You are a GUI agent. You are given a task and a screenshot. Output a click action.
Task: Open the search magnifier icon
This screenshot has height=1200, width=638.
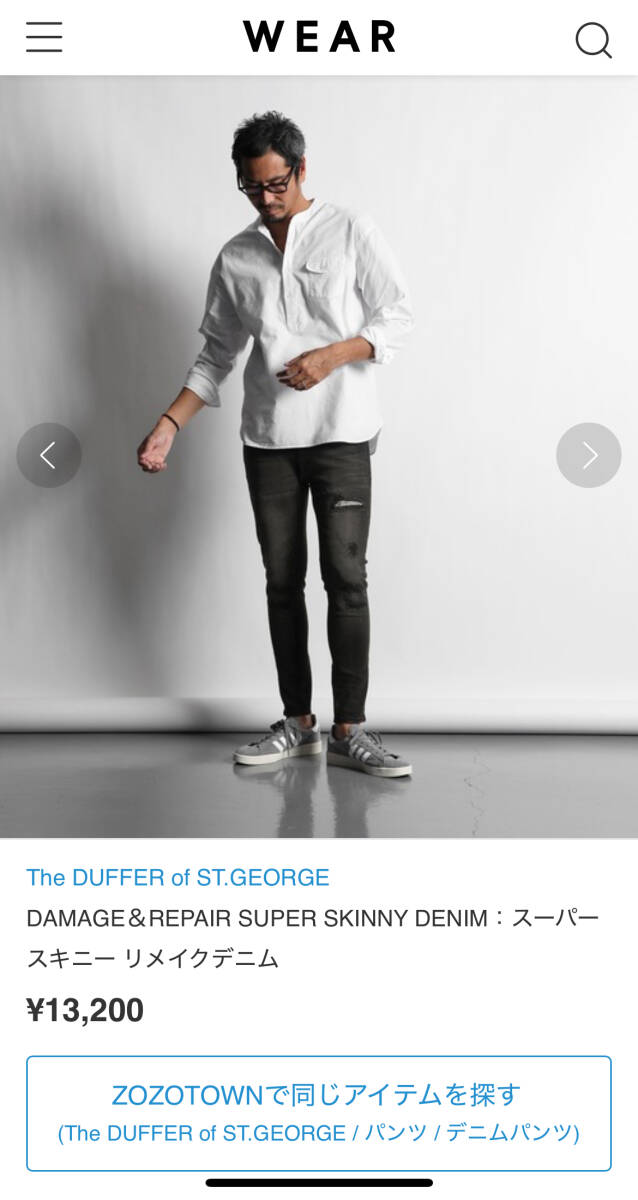(x=593, y=40)
